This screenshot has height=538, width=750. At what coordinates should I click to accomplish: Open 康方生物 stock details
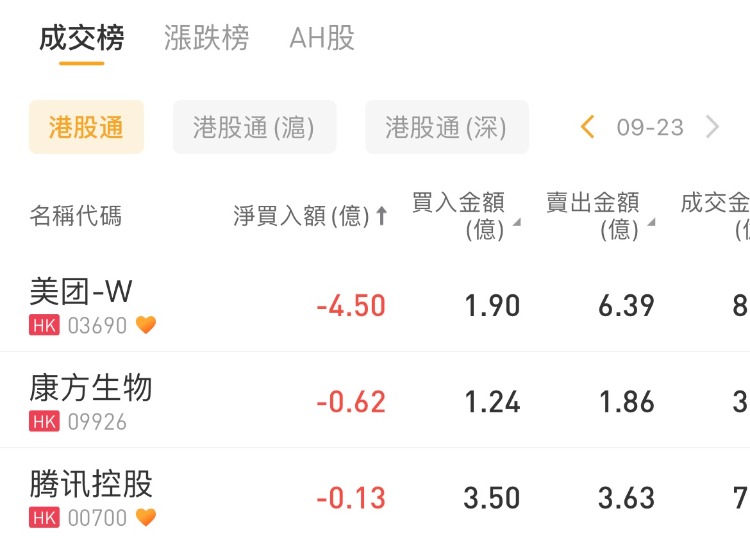click(91, 400)
